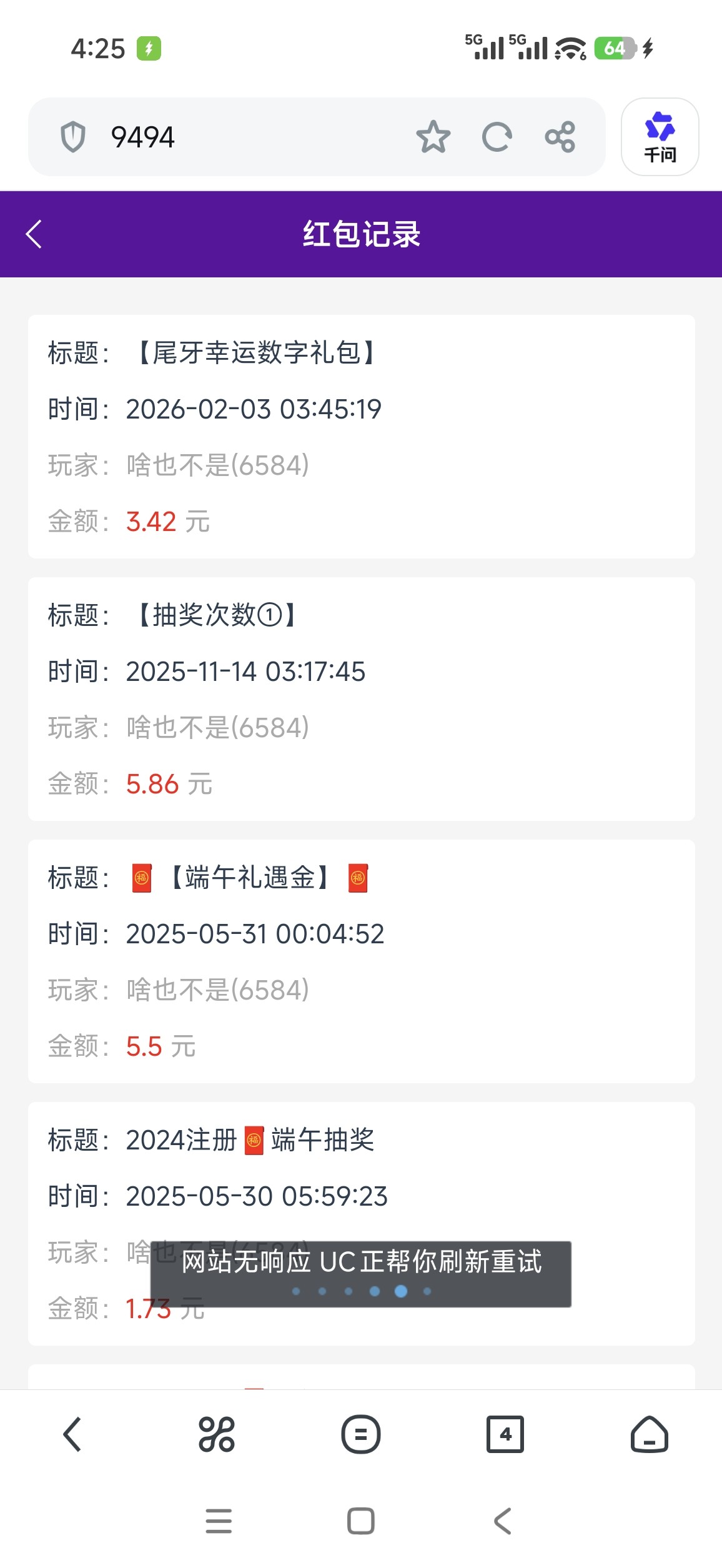Go to the browser home page
This screenshot has width=722, height=1568.
(649, 1434)
